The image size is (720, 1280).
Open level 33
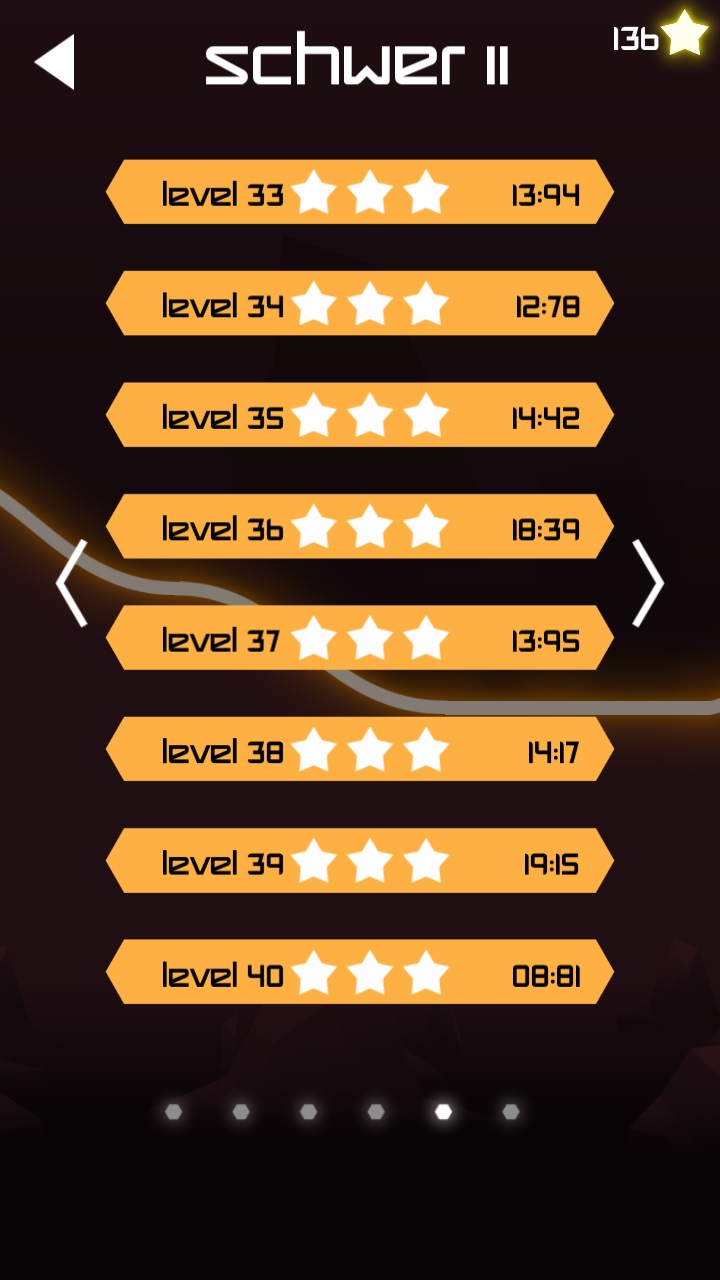[x=359, y=192]
